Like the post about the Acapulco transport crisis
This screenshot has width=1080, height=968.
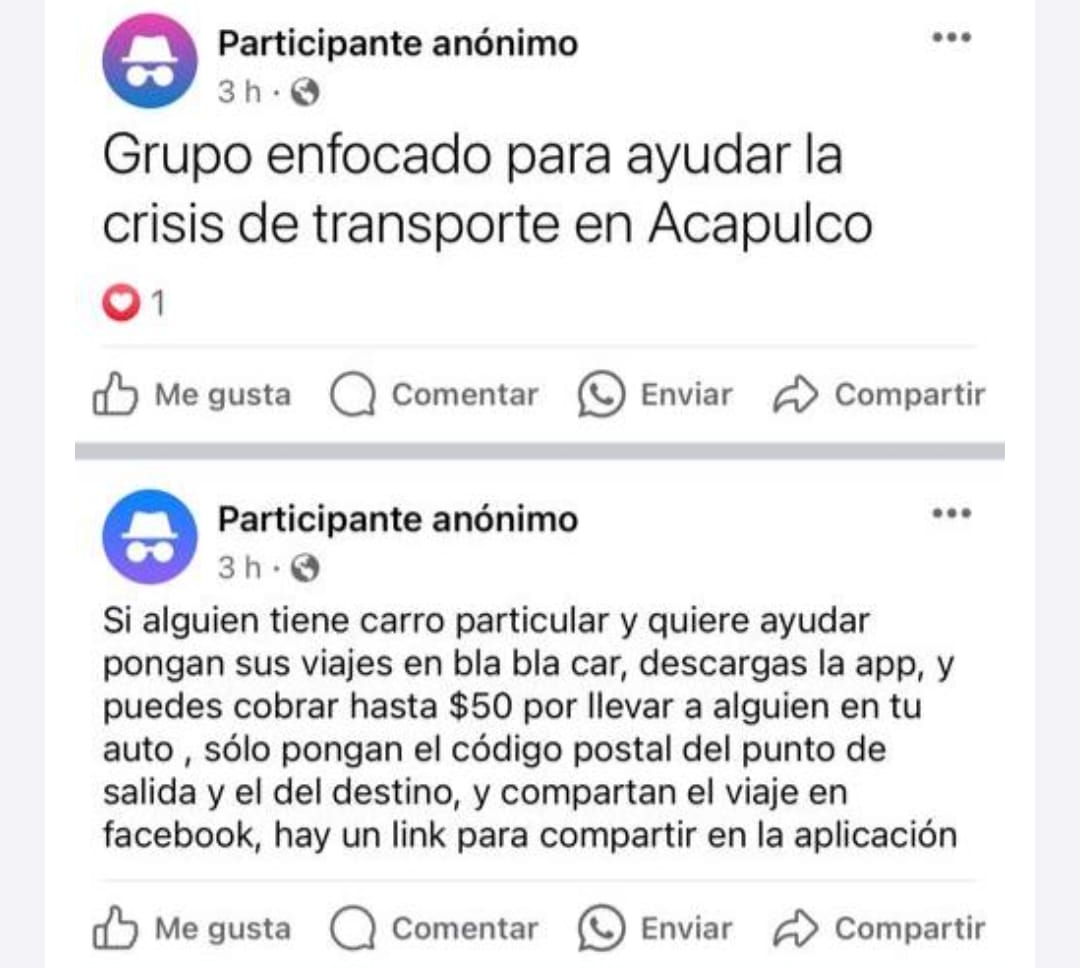192,395
